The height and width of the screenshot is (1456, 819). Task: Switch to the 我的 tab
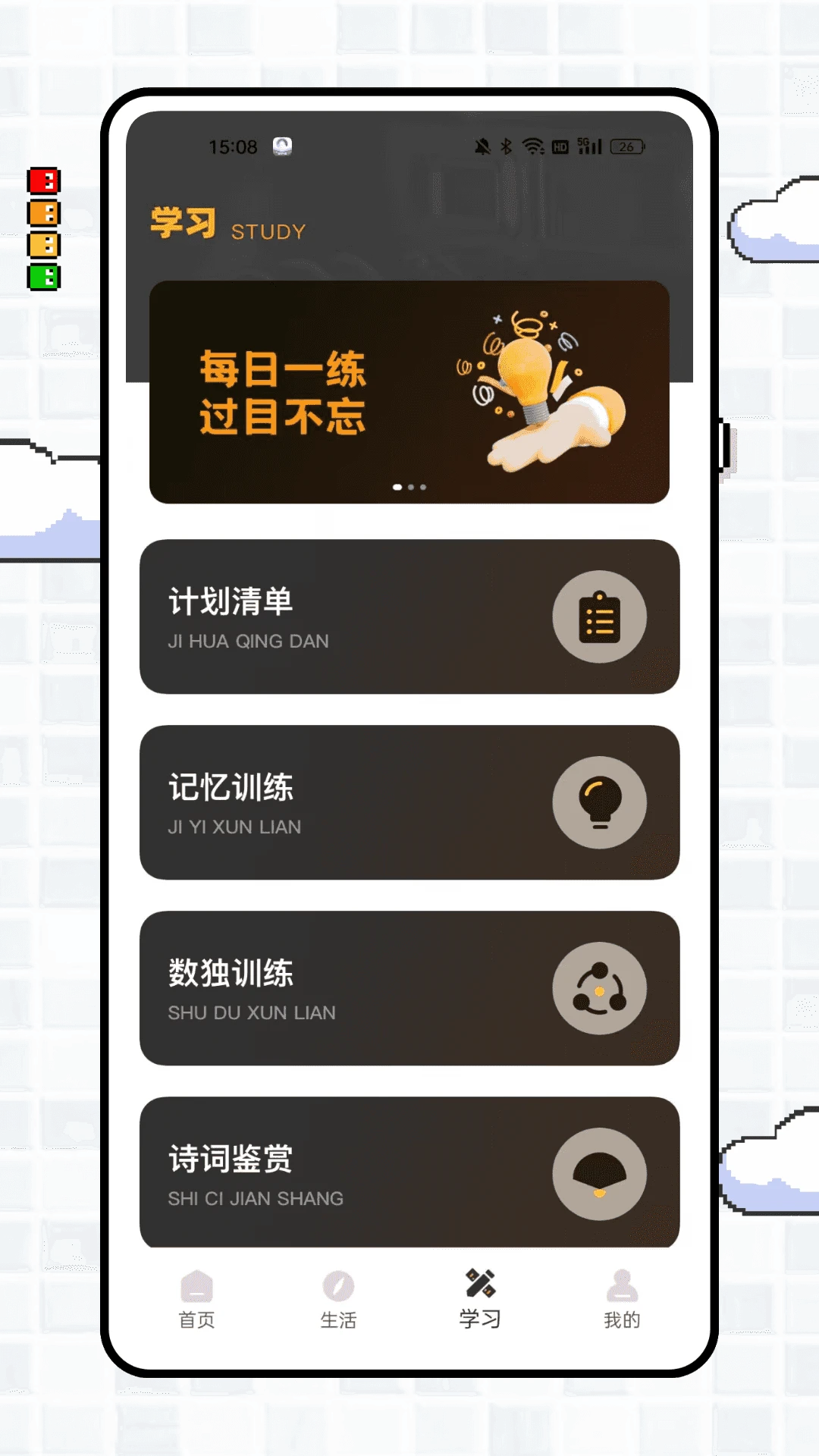[x=622, y=1301]
